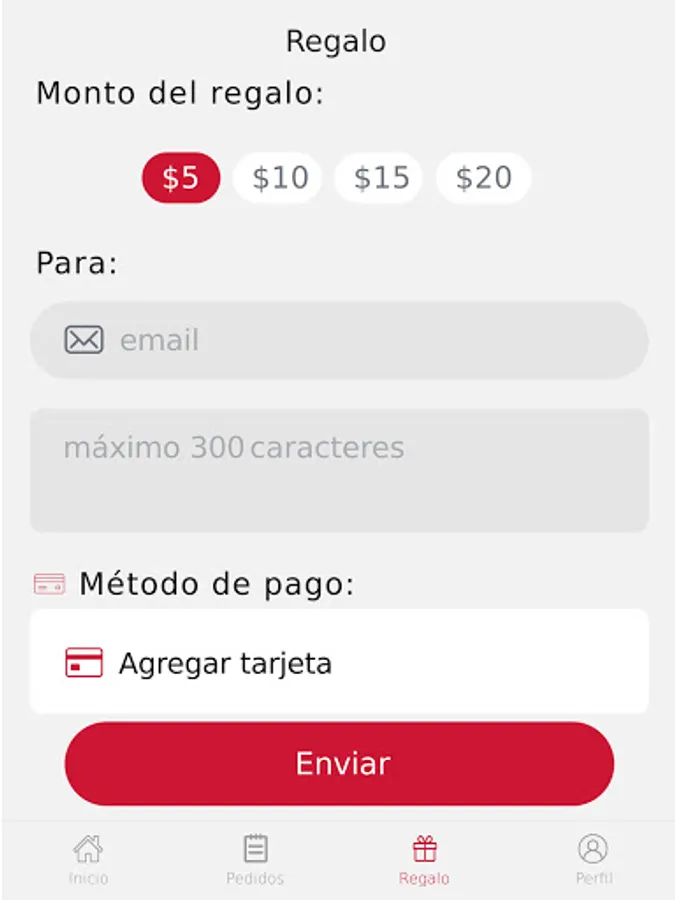Screen dimensions: 675x900
Task: Pick the $15 gift amount chip
Action: pyautogui.click(x=381, y=178)
